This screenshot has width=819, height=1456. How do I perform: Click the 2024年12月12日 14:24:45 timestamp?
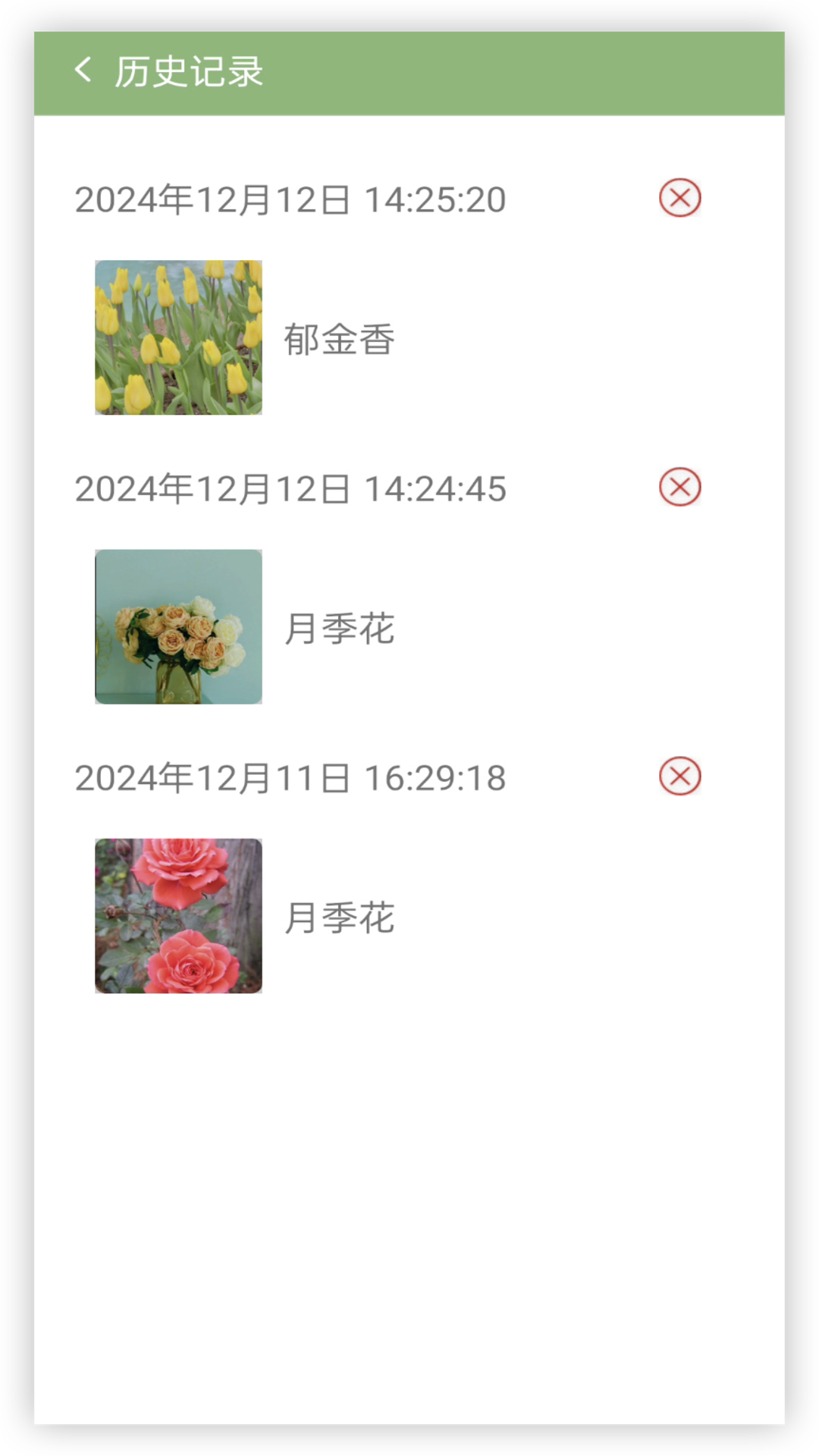pos(290,489)
